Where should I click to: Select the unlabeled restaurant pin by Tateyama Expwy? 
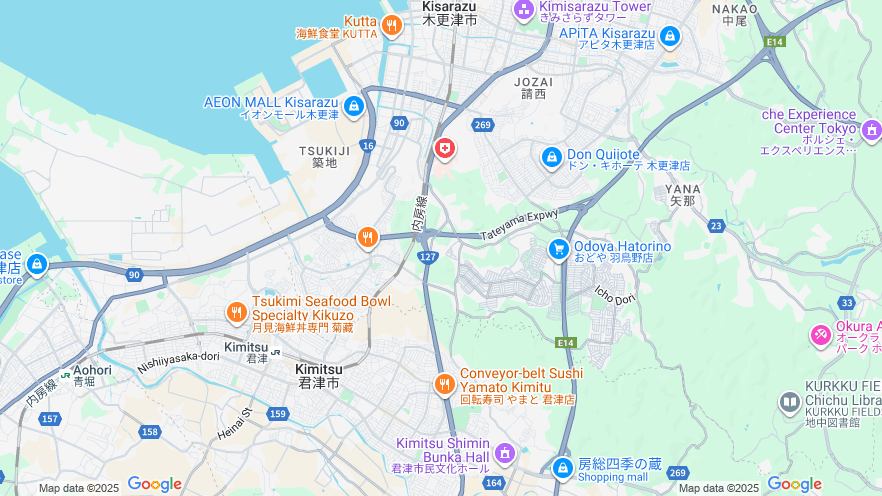coord(368,237)
